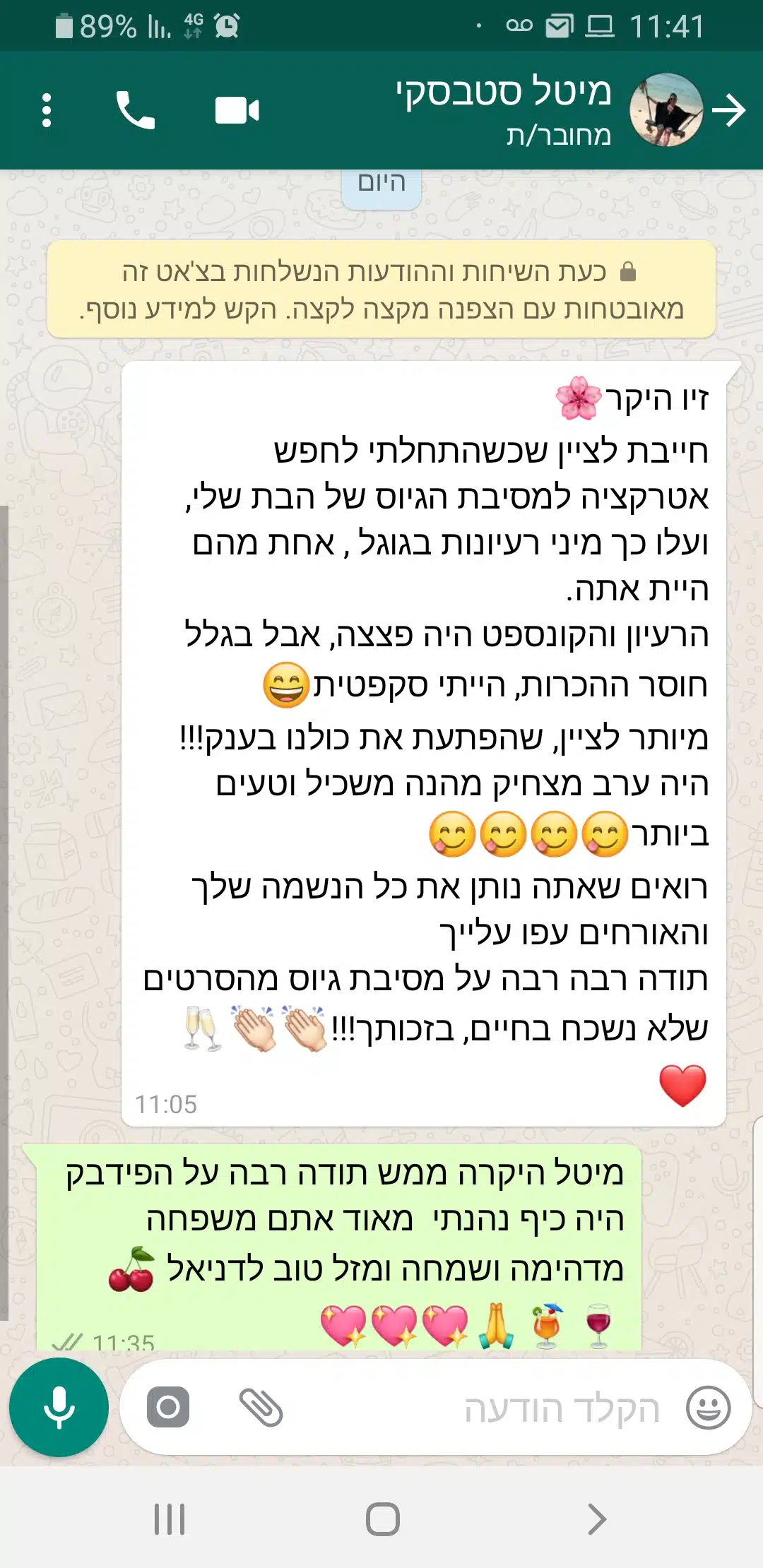763x1568 pixels.
Task: Open the emoji picker
Action: pos(709,1408)
